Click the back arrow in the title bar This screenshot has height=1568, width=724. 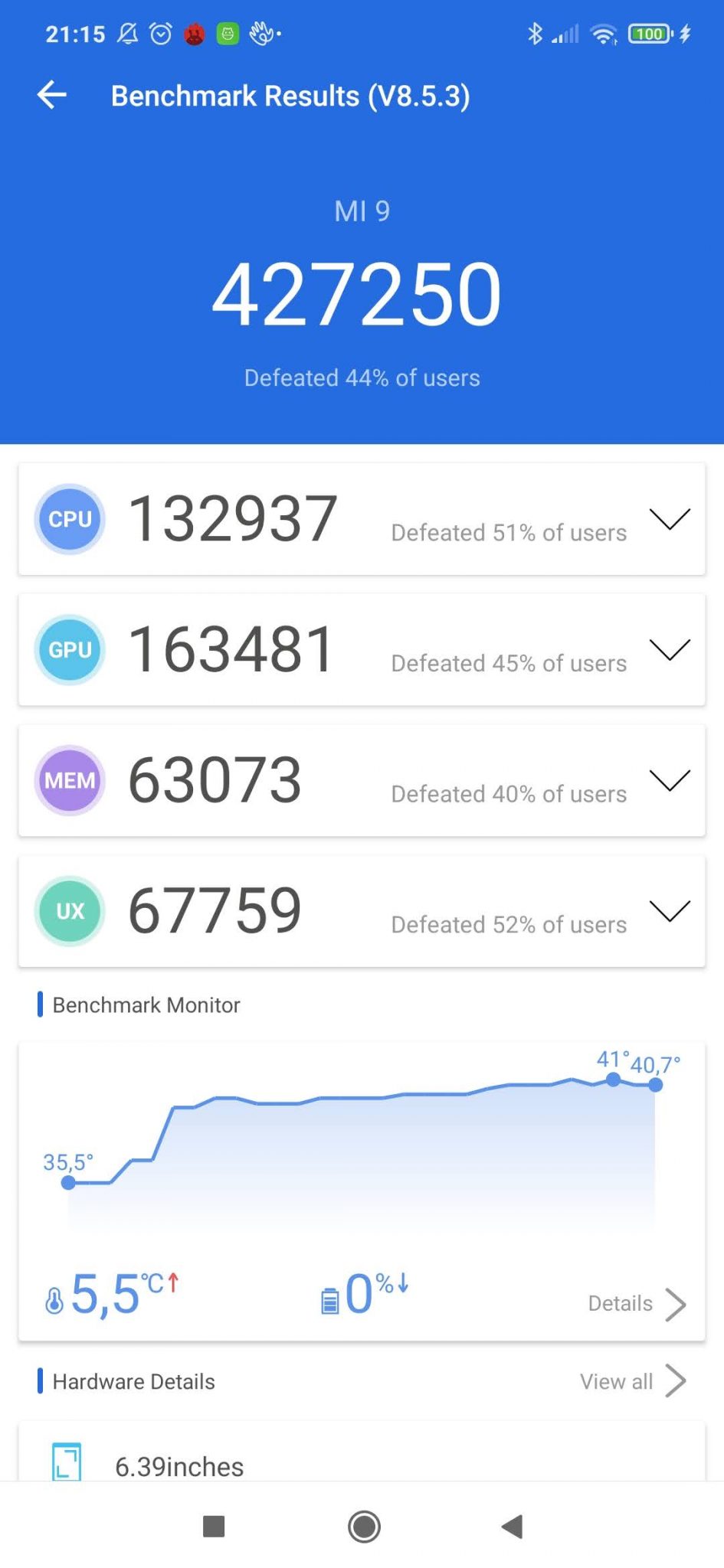tap(51, 96)
